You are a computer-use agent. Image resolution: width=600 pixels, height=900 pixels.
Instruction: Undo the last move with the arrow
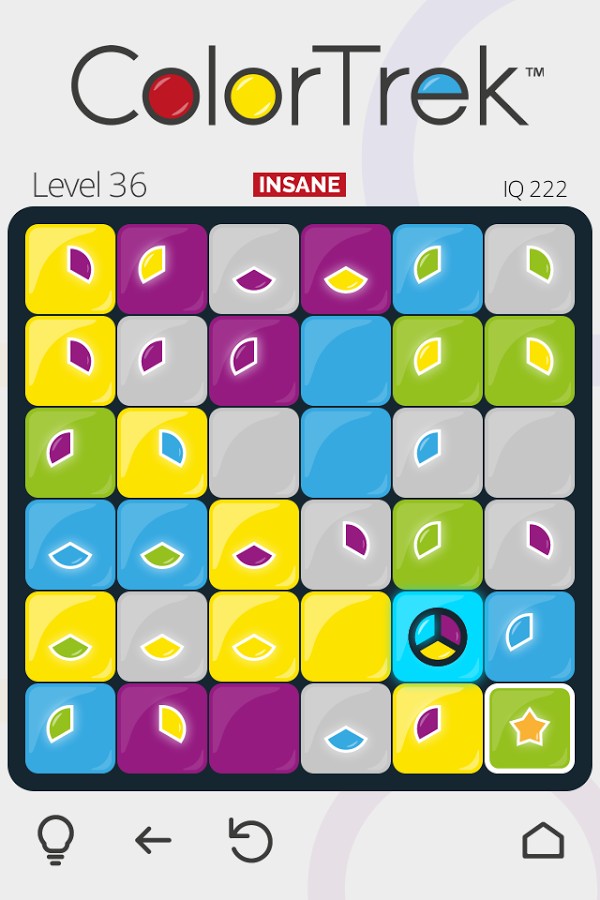[x=153, y=840]
